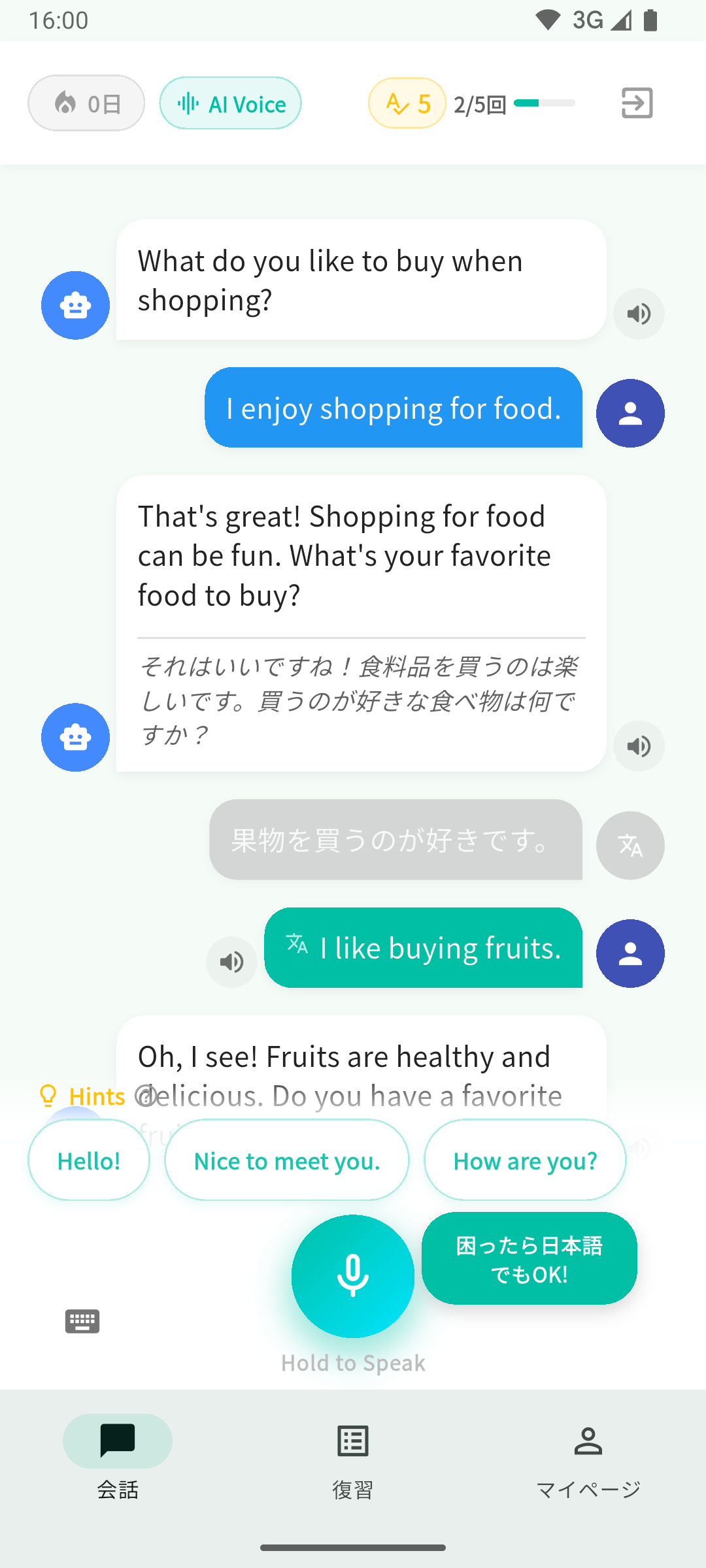Select the streak flame icon showing 0日
Viewport: 706px width, 1568px height.
[86, 103]
